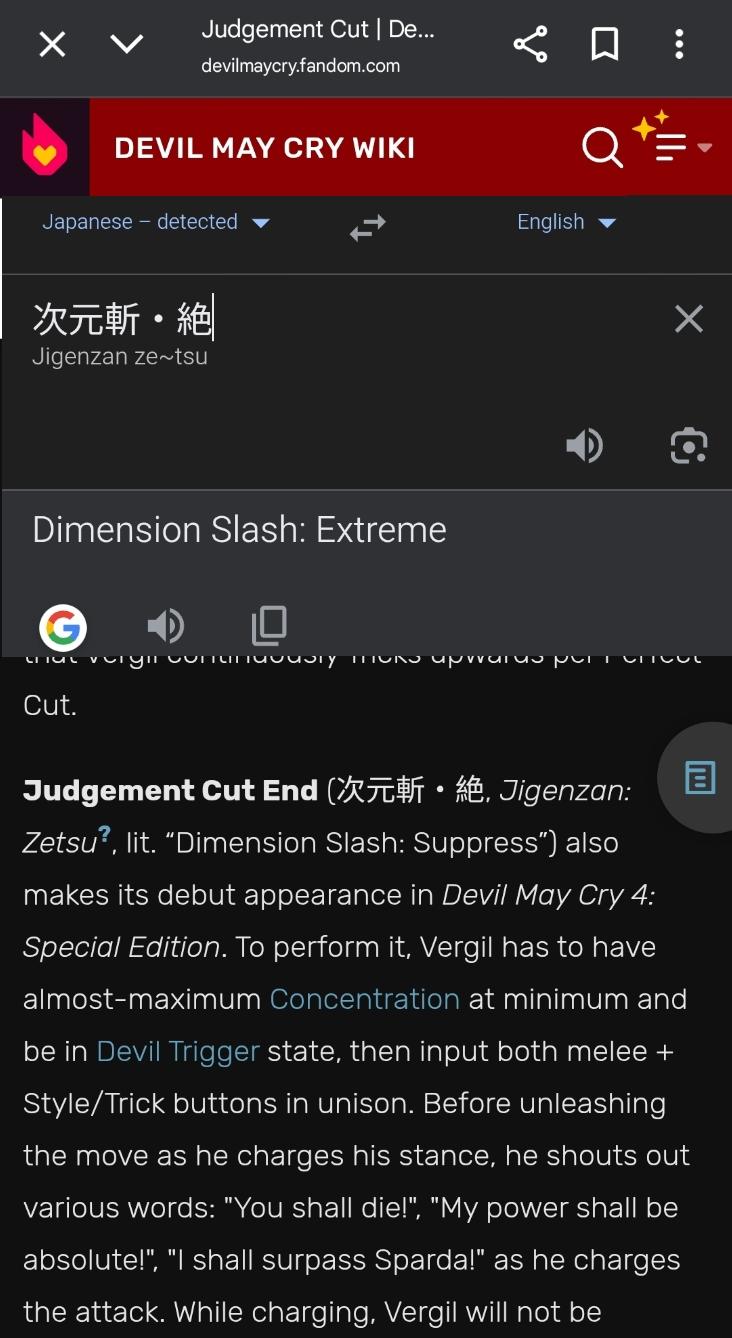Screen dimensions: 732x1338
Task: Open the Concentration link
Action: click(364, 999)
